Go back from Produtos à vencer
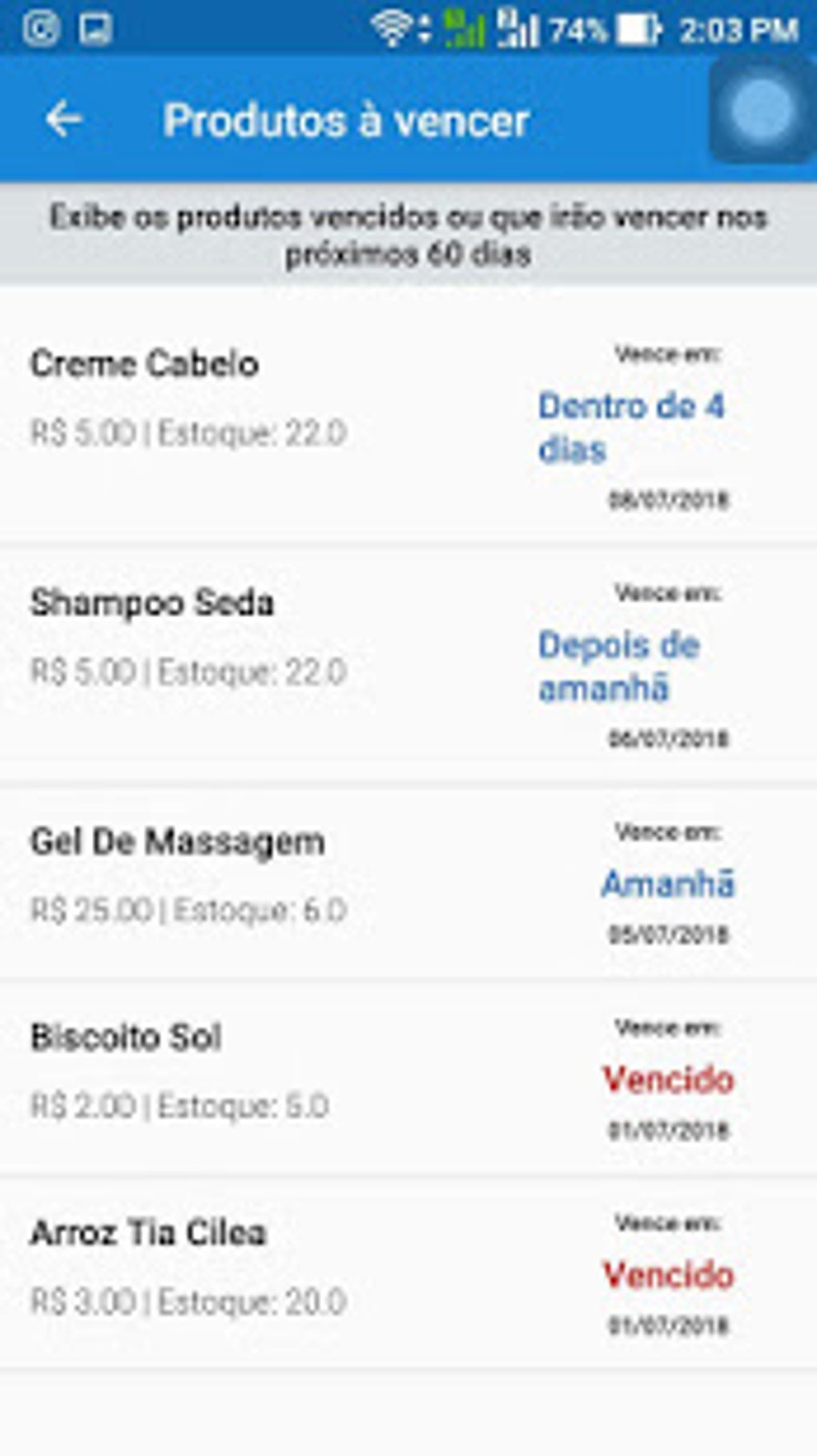Viewport: 817px width, 1456px height. 63,120
